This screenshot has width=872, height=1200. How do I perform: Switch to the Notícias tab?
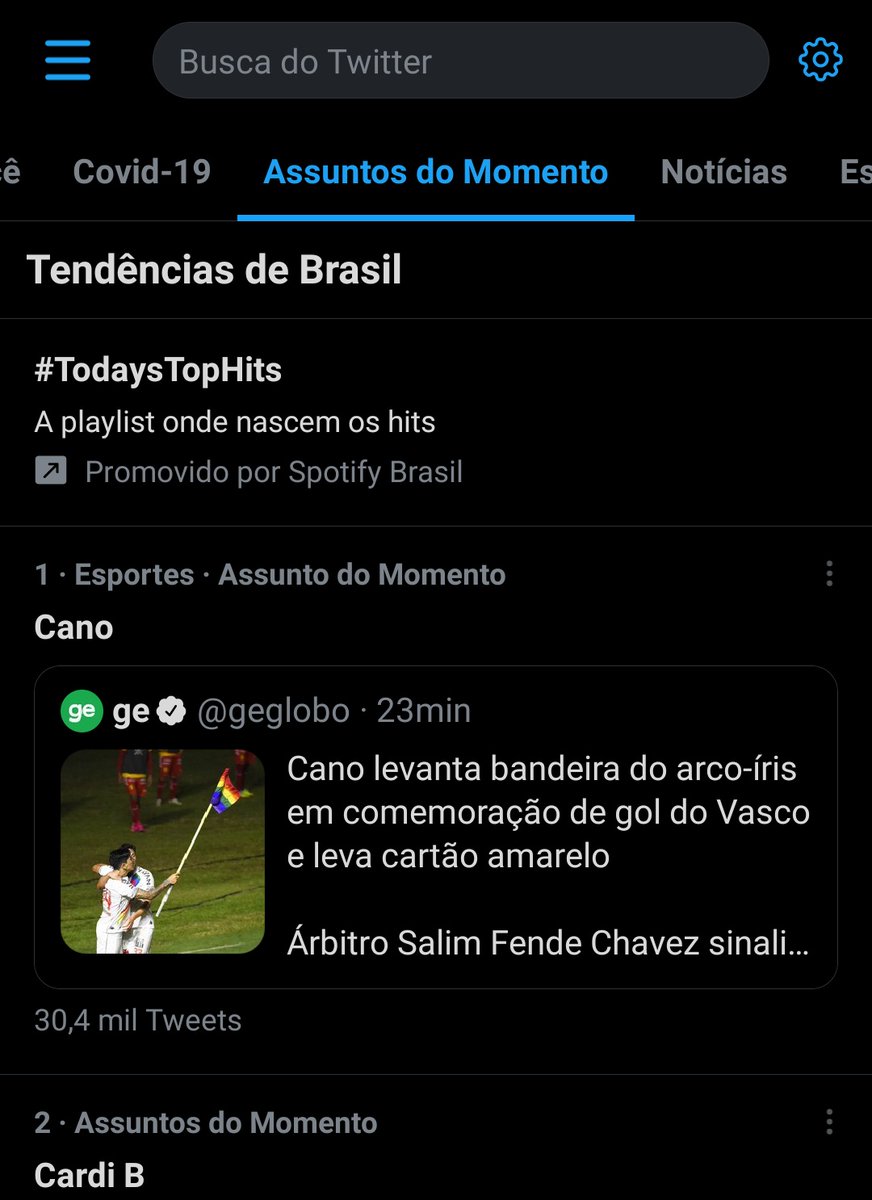point(724,172)
